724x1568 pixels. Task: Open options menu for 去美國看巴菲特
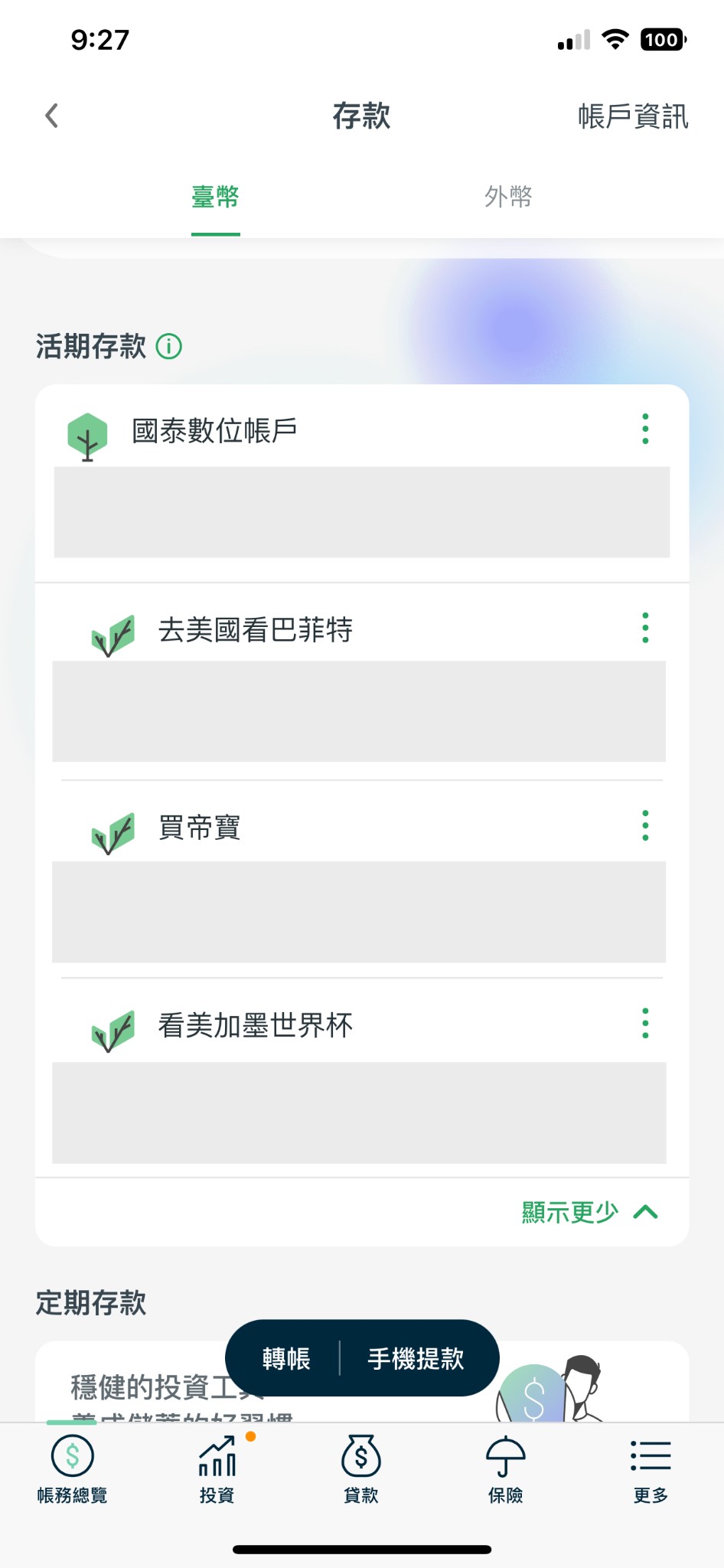coord(645,628)
